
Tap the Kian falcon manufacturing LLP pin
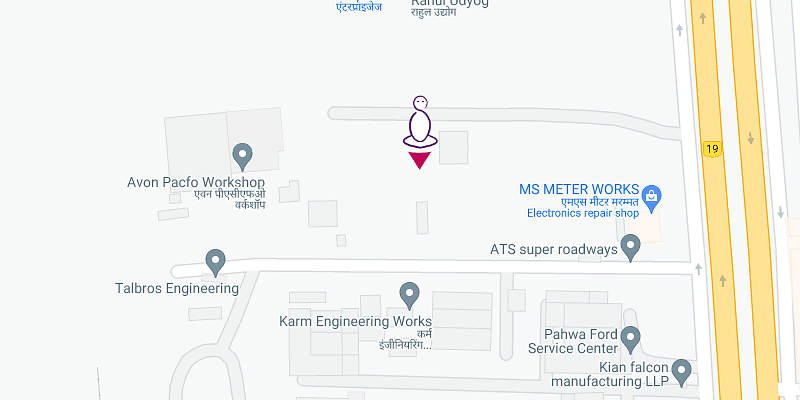[682, 372]
